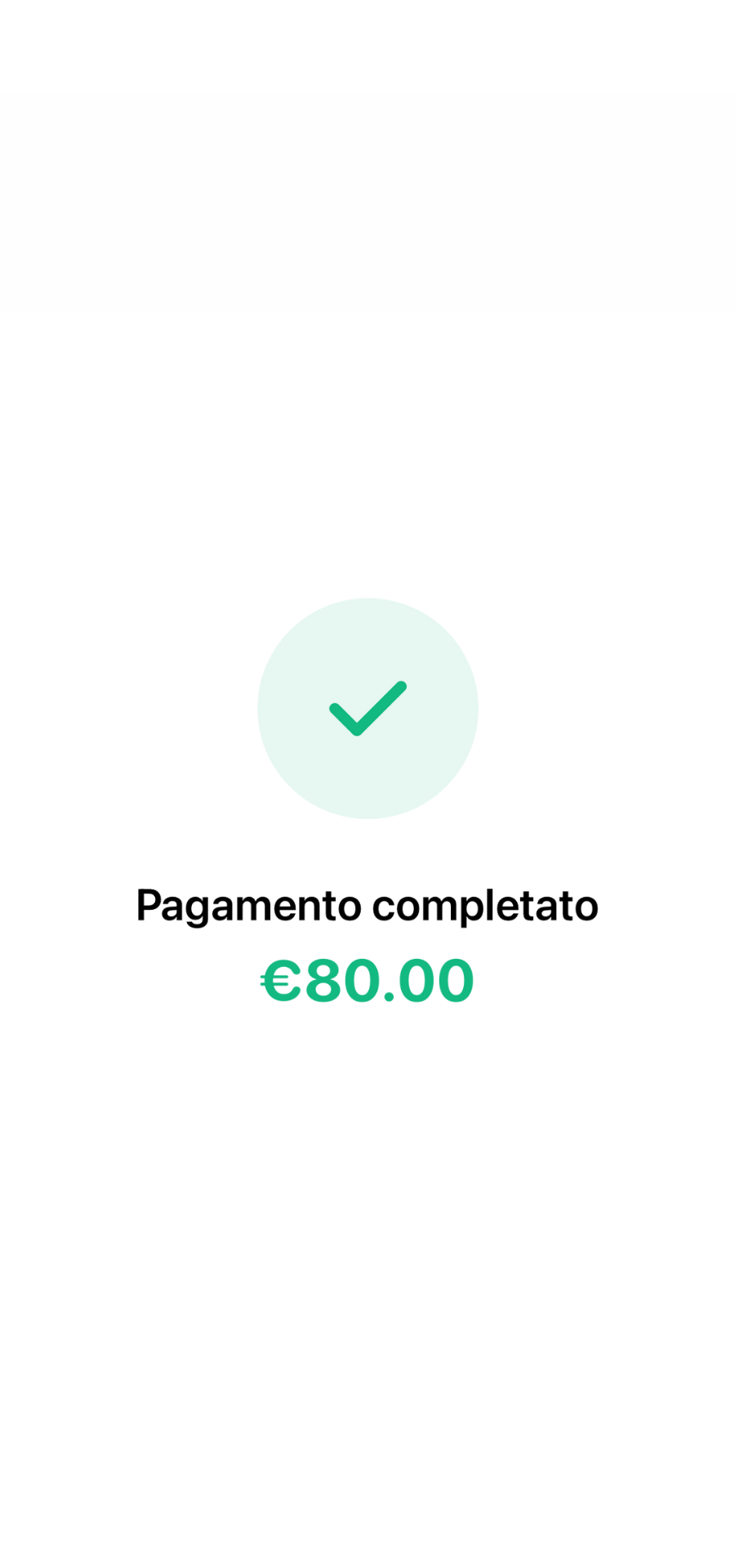Image resolution: width=735 pixels, height=1568 pixels.
Task: Click the center of the confirmation check symbol
Action: [367, 709]
